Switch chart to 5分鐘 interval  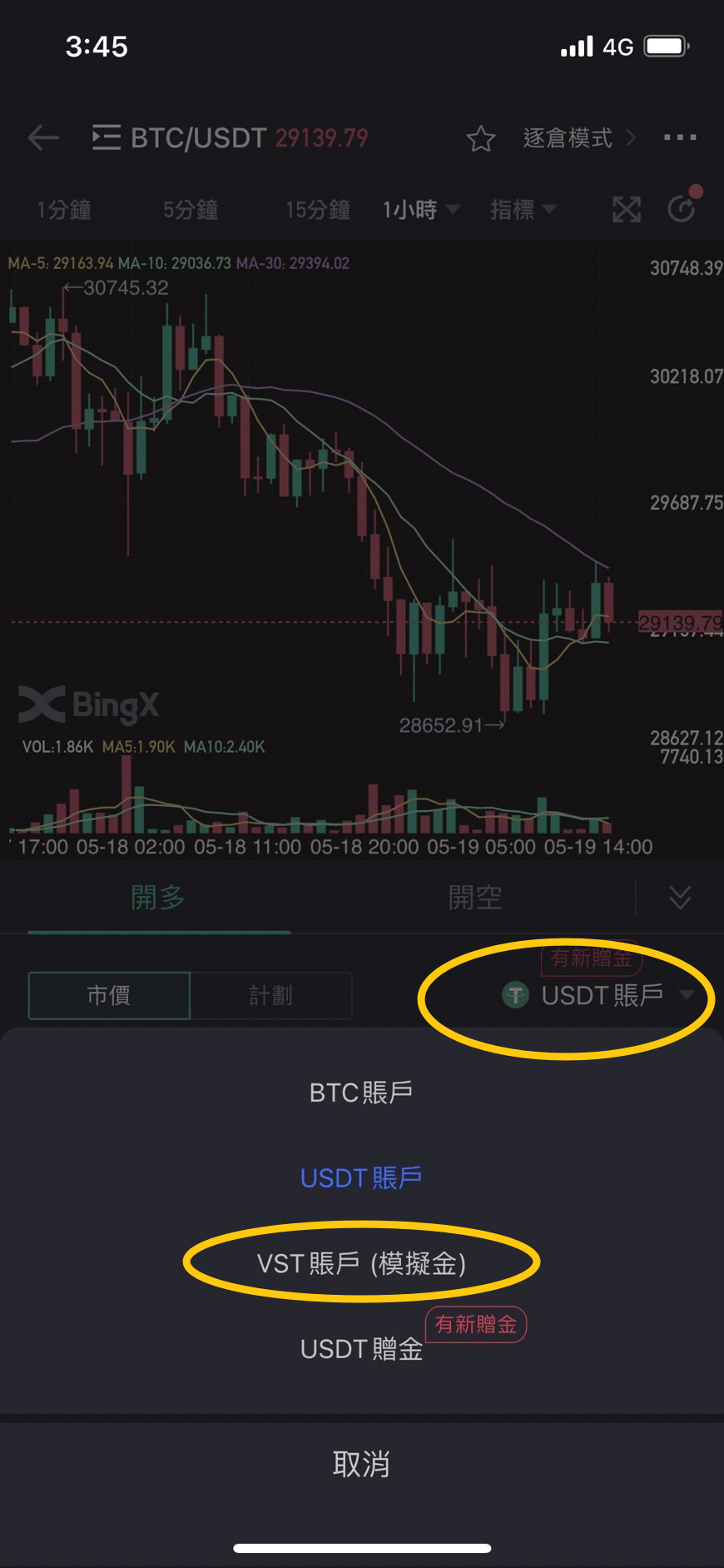tap(191, 209)
